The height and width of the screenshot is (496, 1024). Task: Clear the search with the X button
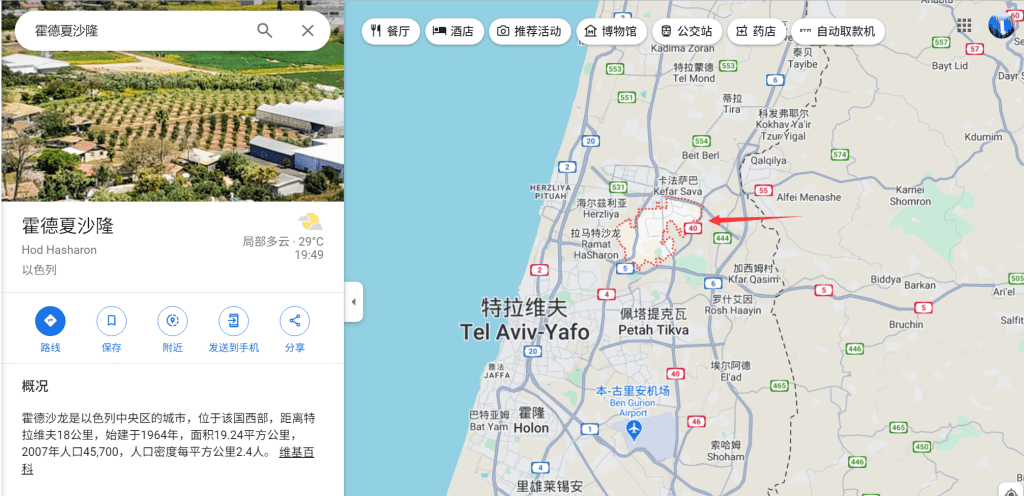pyautogui.click(x=308, y=31)
